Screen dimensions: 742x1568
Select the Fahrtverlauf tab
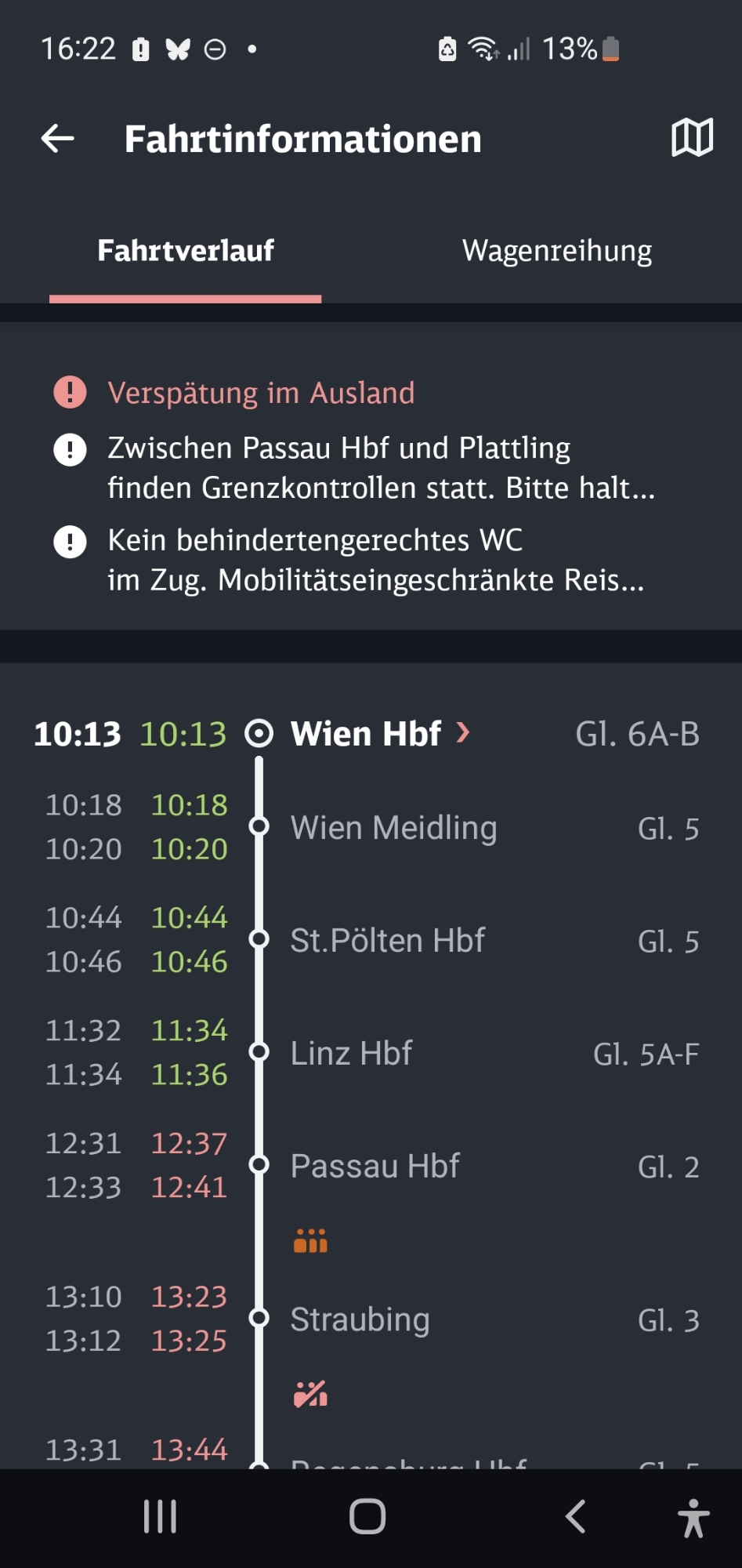point(186,251)
